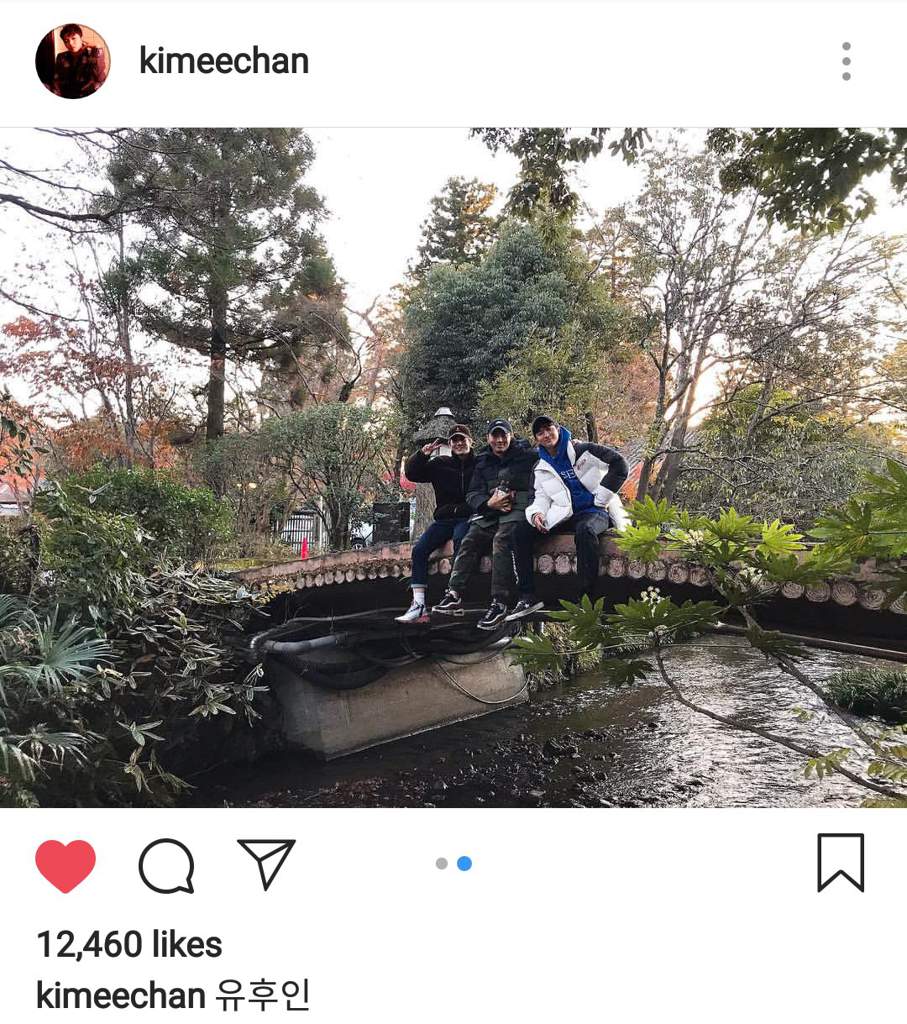View the list of 12,460 likes
This screenshot has height=1024, width=907.
[129, 944]
